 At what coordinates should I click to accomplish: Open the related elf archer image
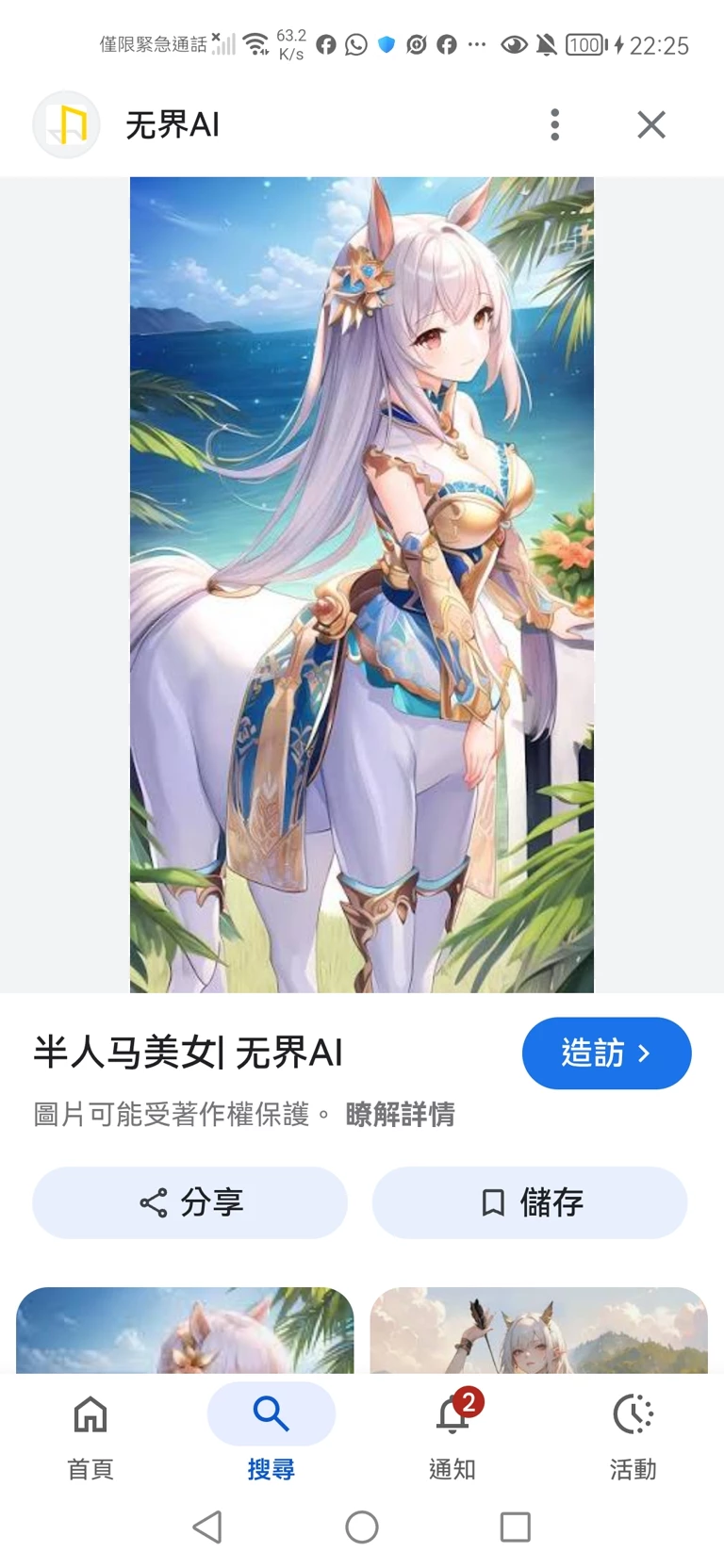tap(538, 1331)
